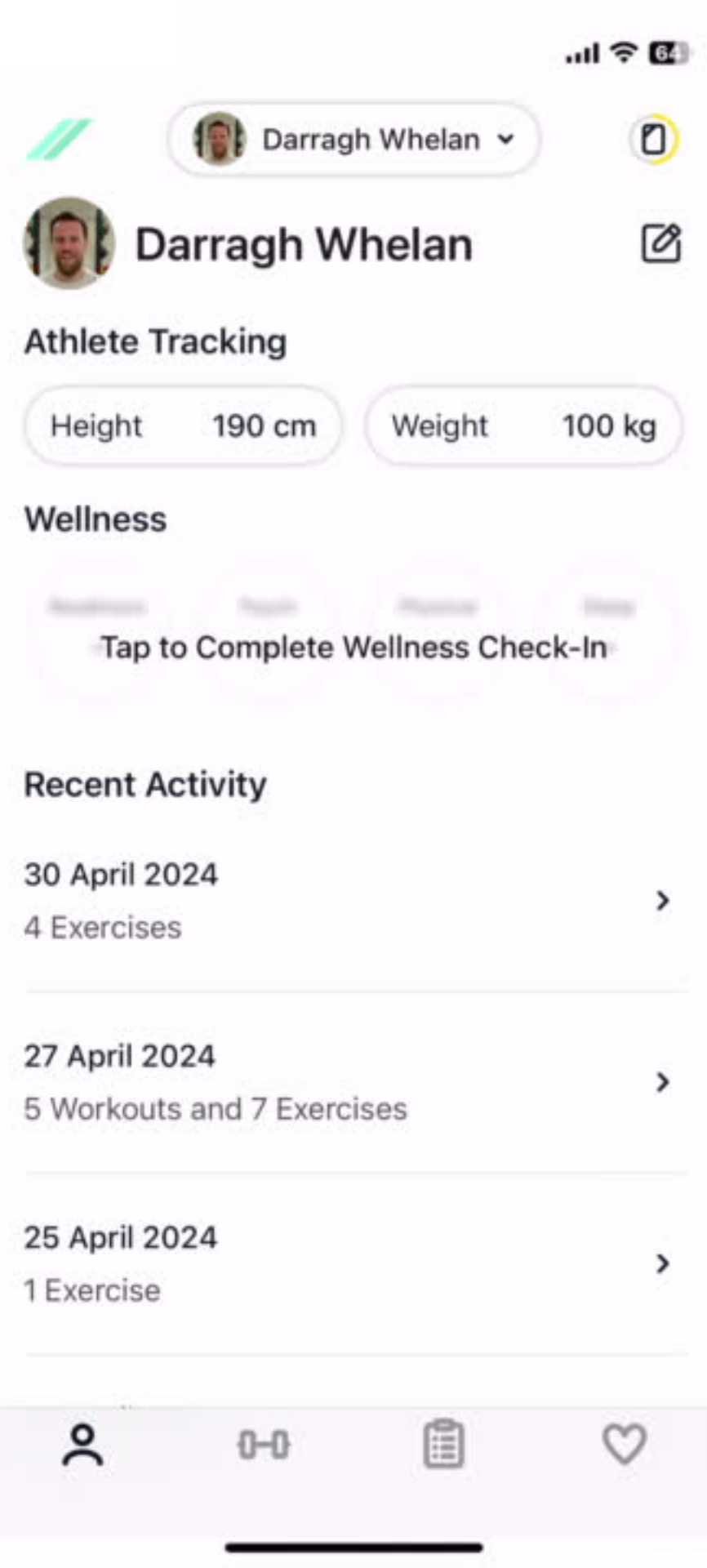The width and height of the screenshot is (707, 1568).
Task: Open the 30 April 2024 activity
Action: click(353, 902)
